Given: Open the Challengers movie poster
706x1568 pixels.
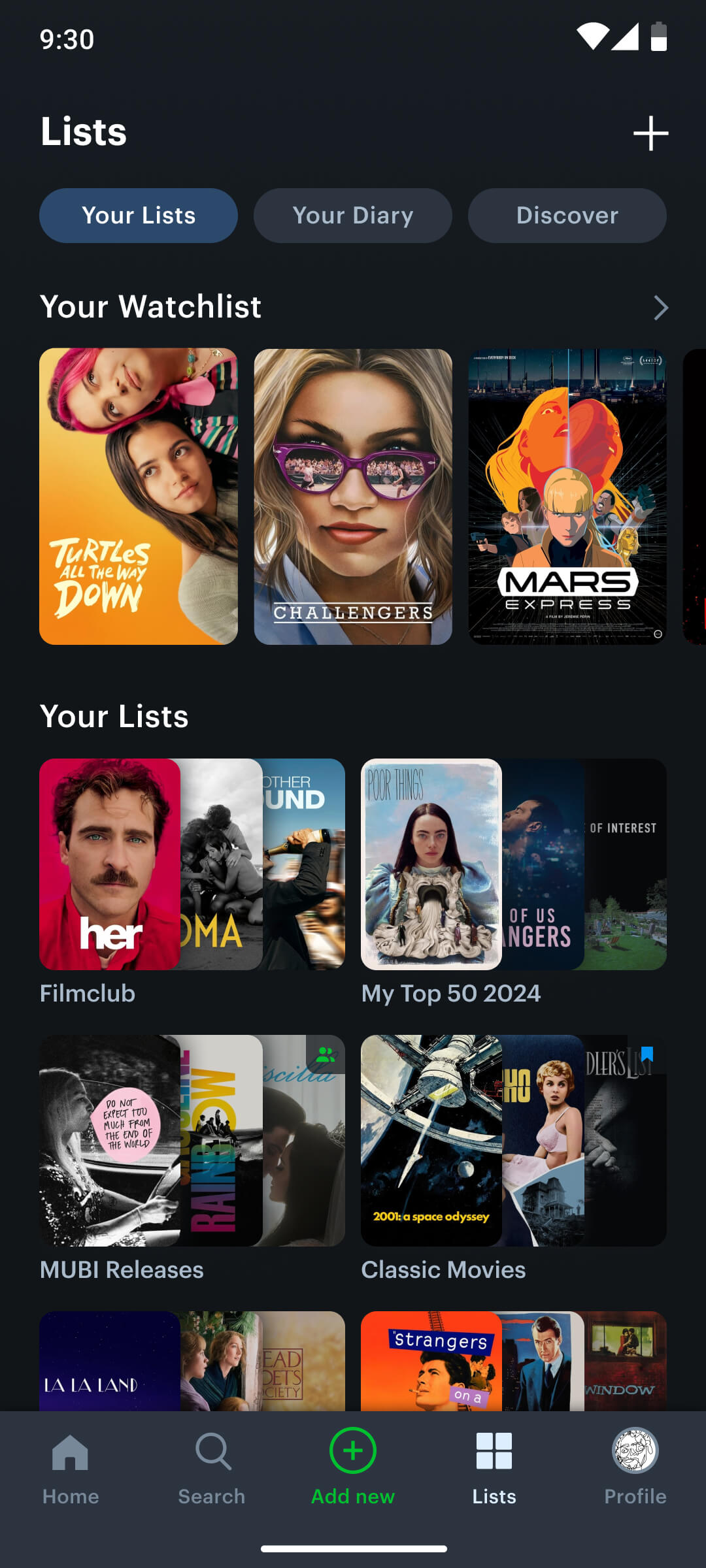Looking at the screenshot, I should [353, 497].
